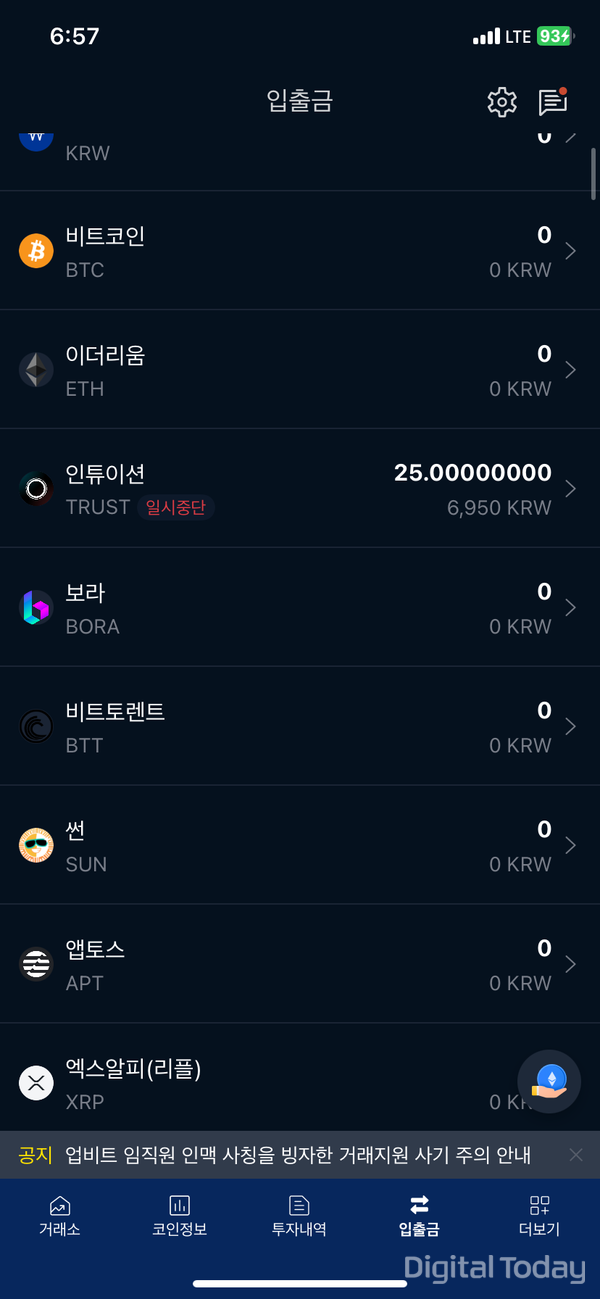Read the 공지 notice about 거래지원 사기

[298, 1156]
